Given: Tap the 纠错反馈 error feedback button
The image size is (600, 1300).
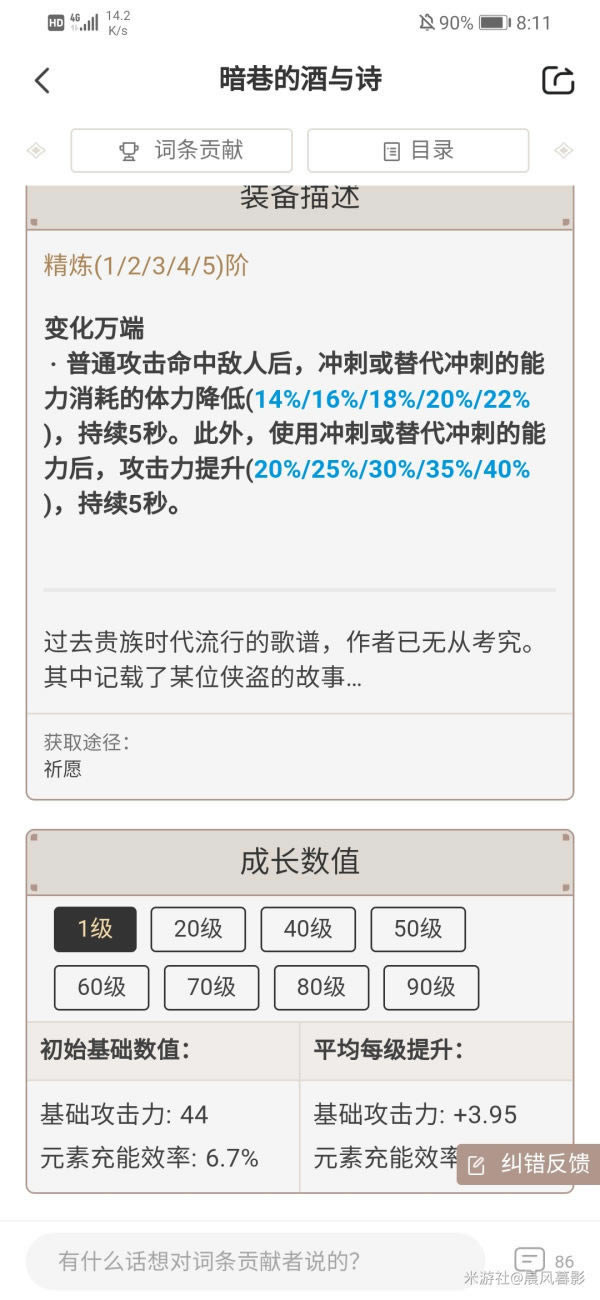Looking at the screenshot, I should 529,1164.
